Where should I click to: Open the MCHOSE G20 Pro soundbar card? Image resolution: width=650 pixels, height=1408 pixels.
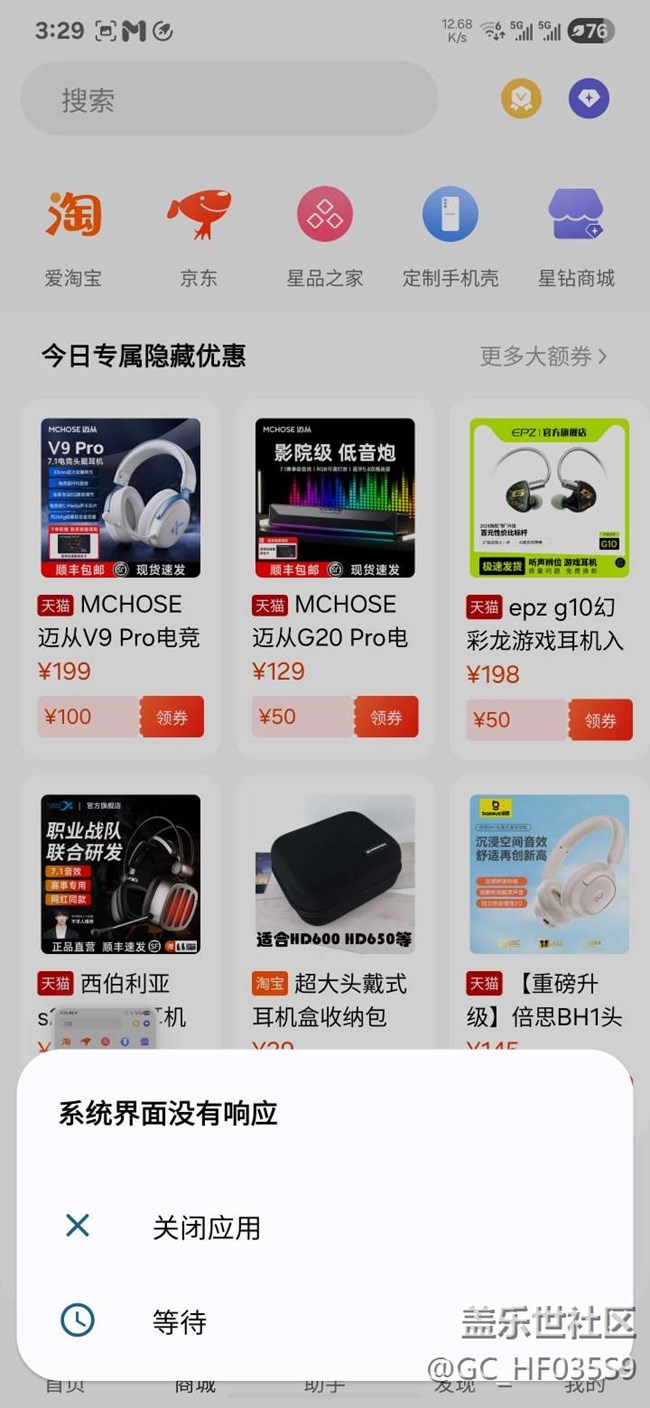coord(334,577)
